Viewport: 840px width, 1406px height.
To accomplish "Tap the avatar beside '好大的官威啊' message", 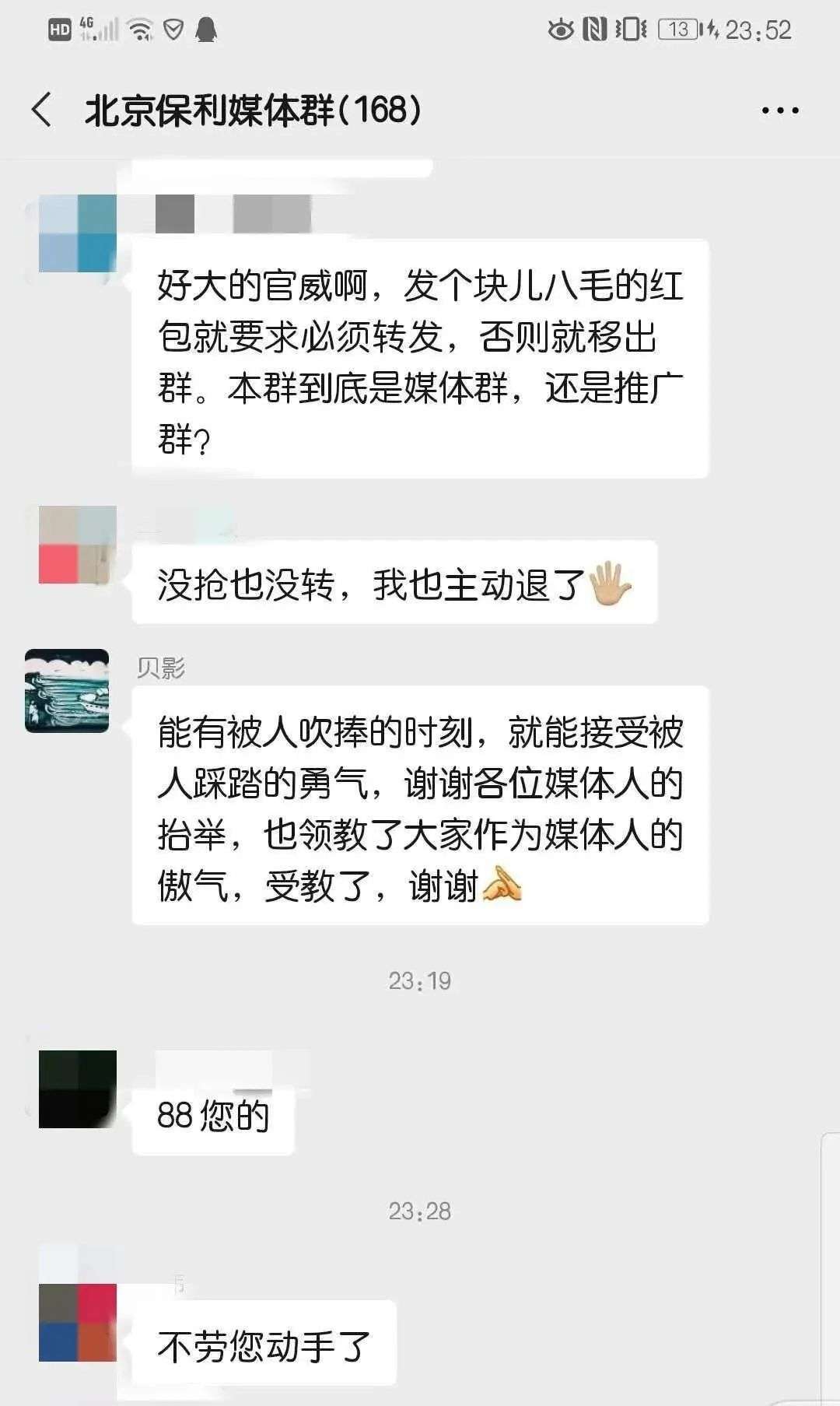I will click(x=78, y=233).
